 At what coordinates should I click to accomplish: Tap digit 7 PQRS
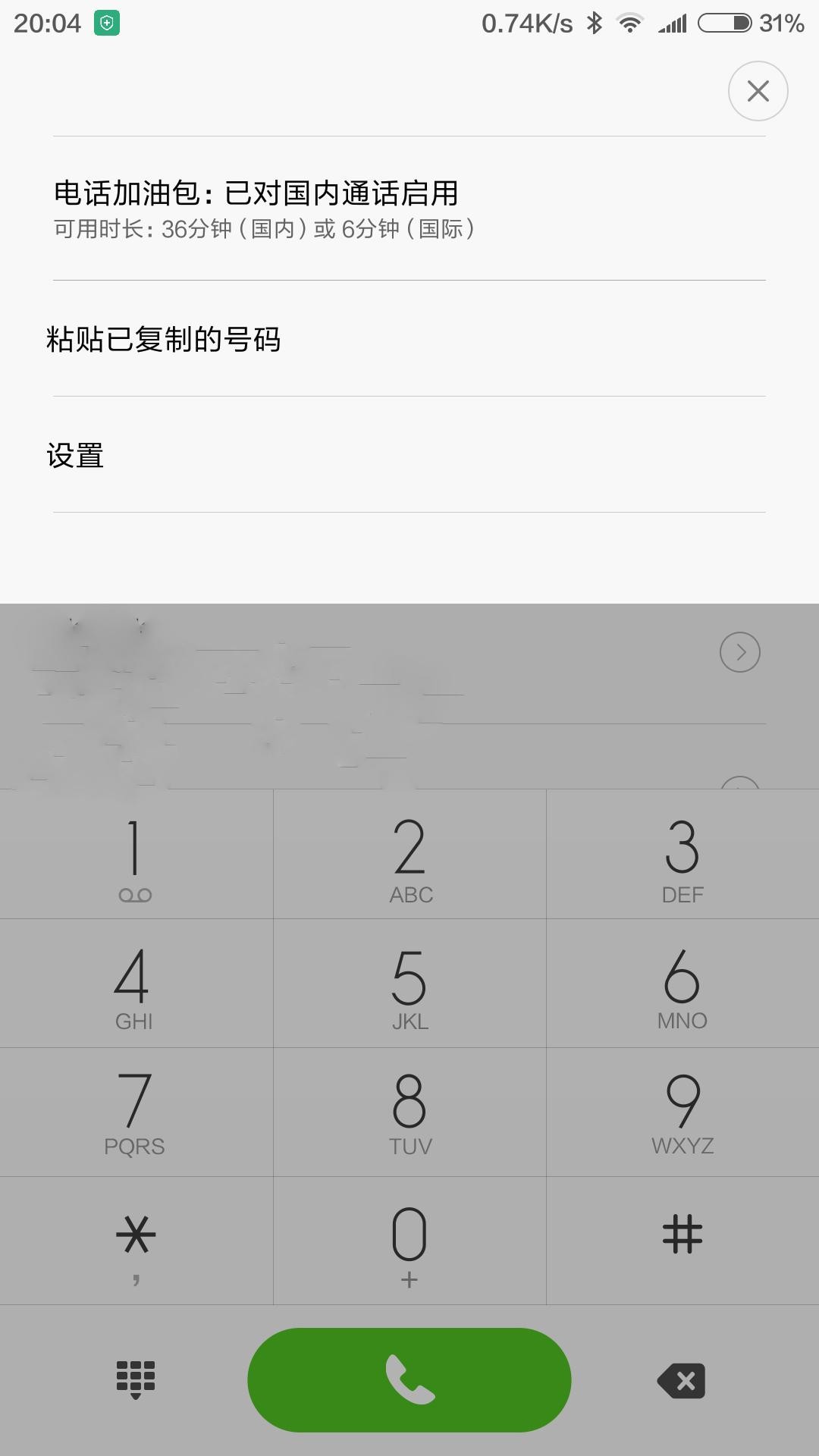[x=135, y=1112]
